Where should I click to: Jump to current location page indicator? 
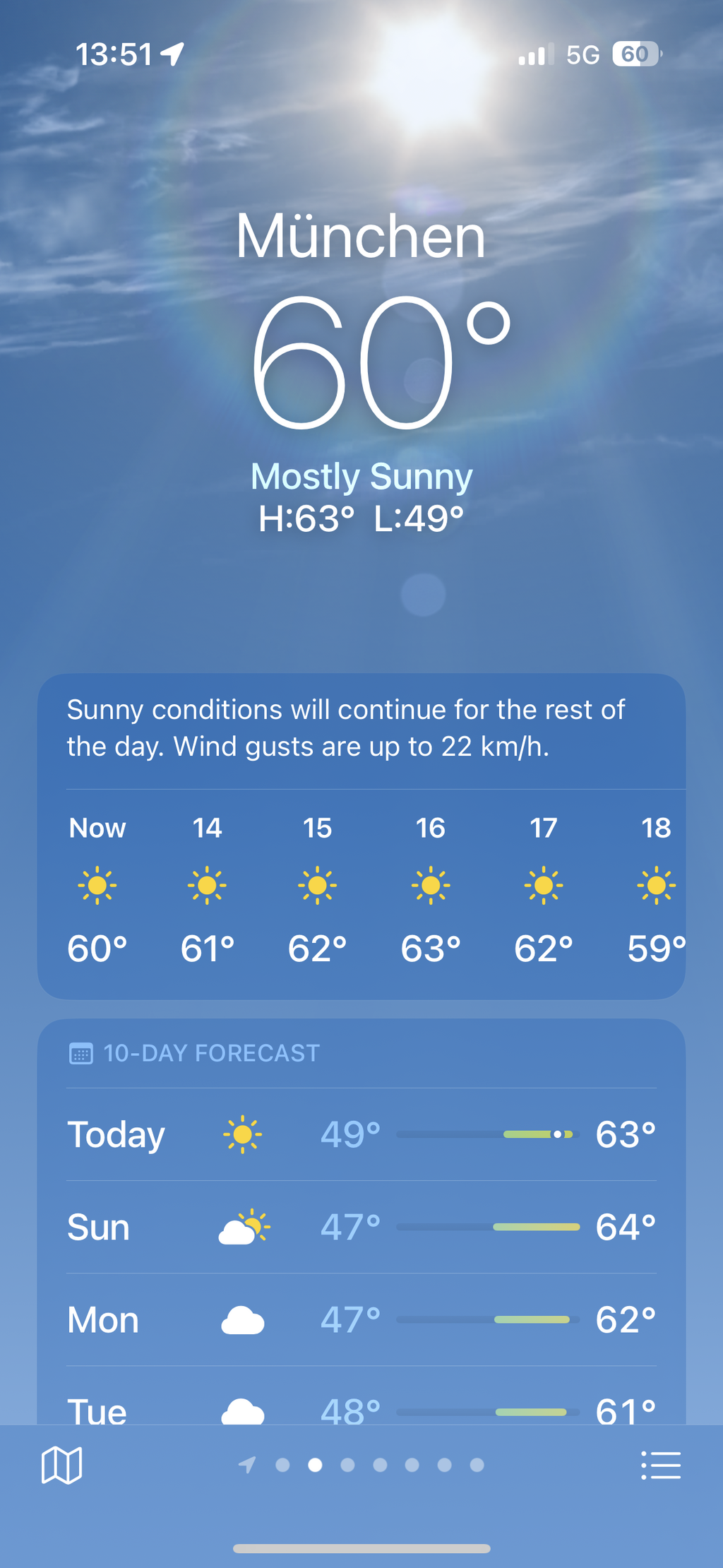(247, 1465)
